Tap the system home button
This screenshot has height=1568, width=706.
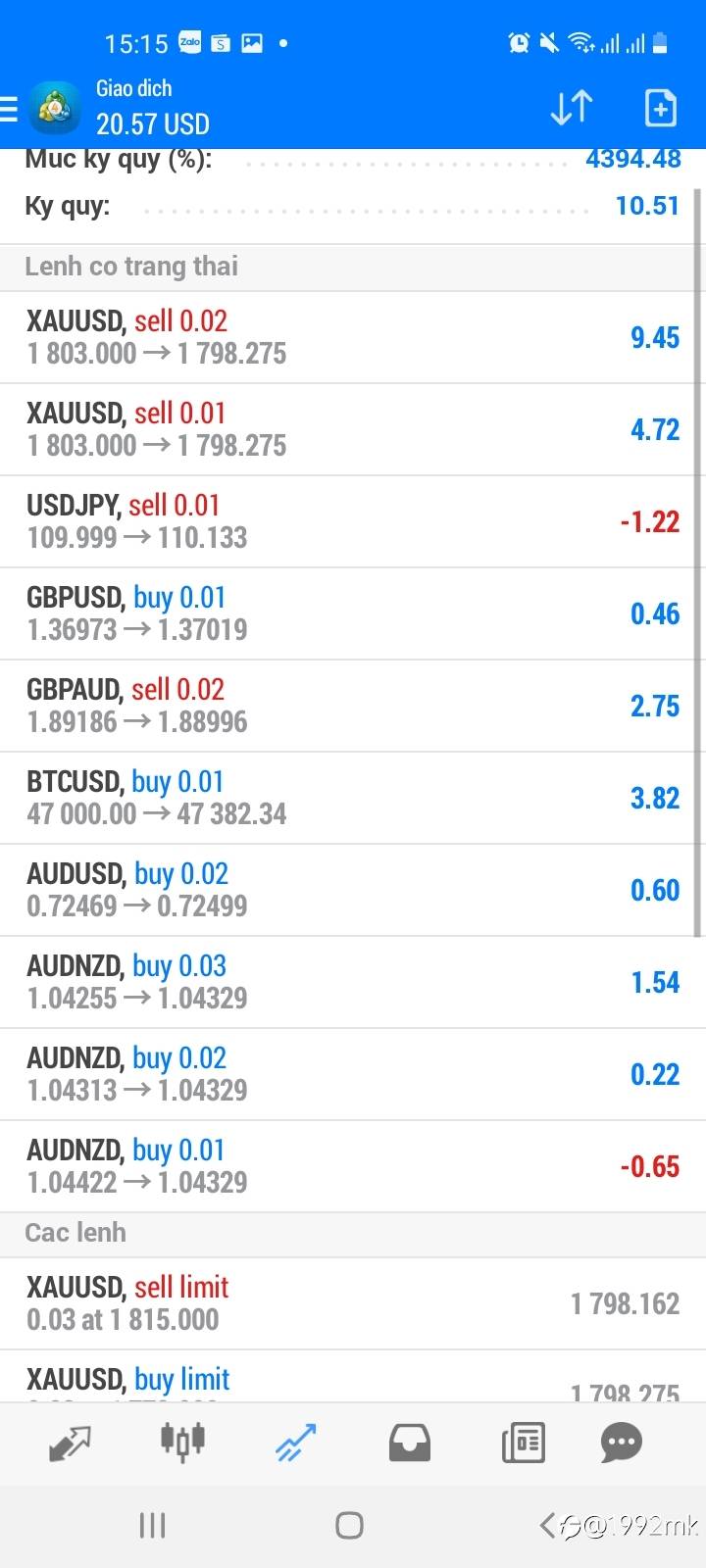click(x=349, y=1525)
